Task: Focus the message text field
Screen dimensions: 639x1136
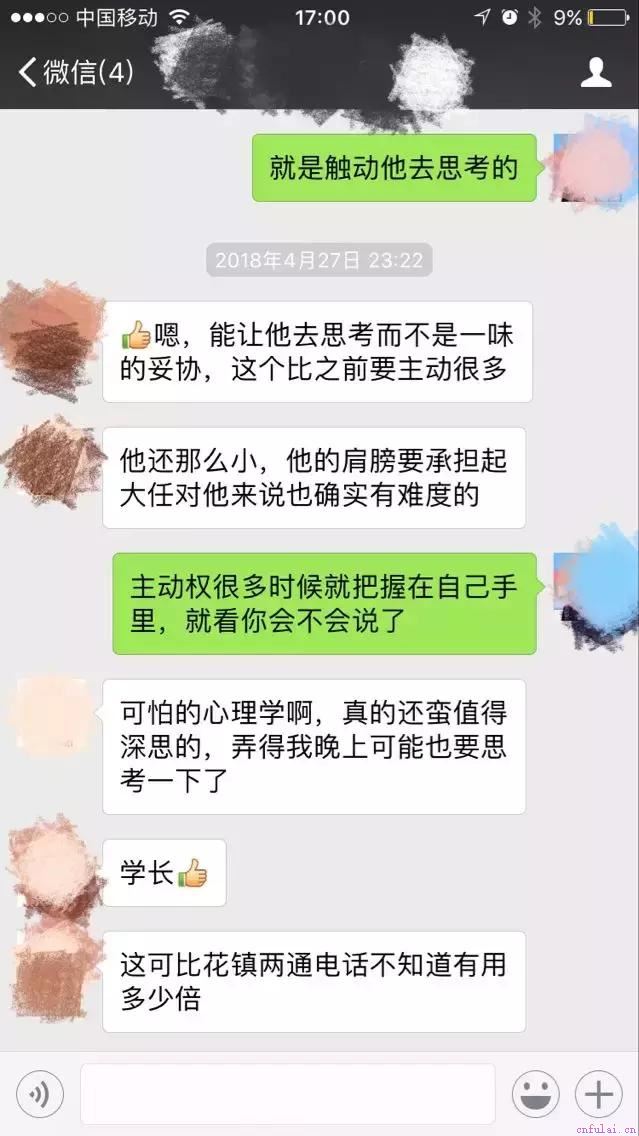Action: tap(287, 1094)
